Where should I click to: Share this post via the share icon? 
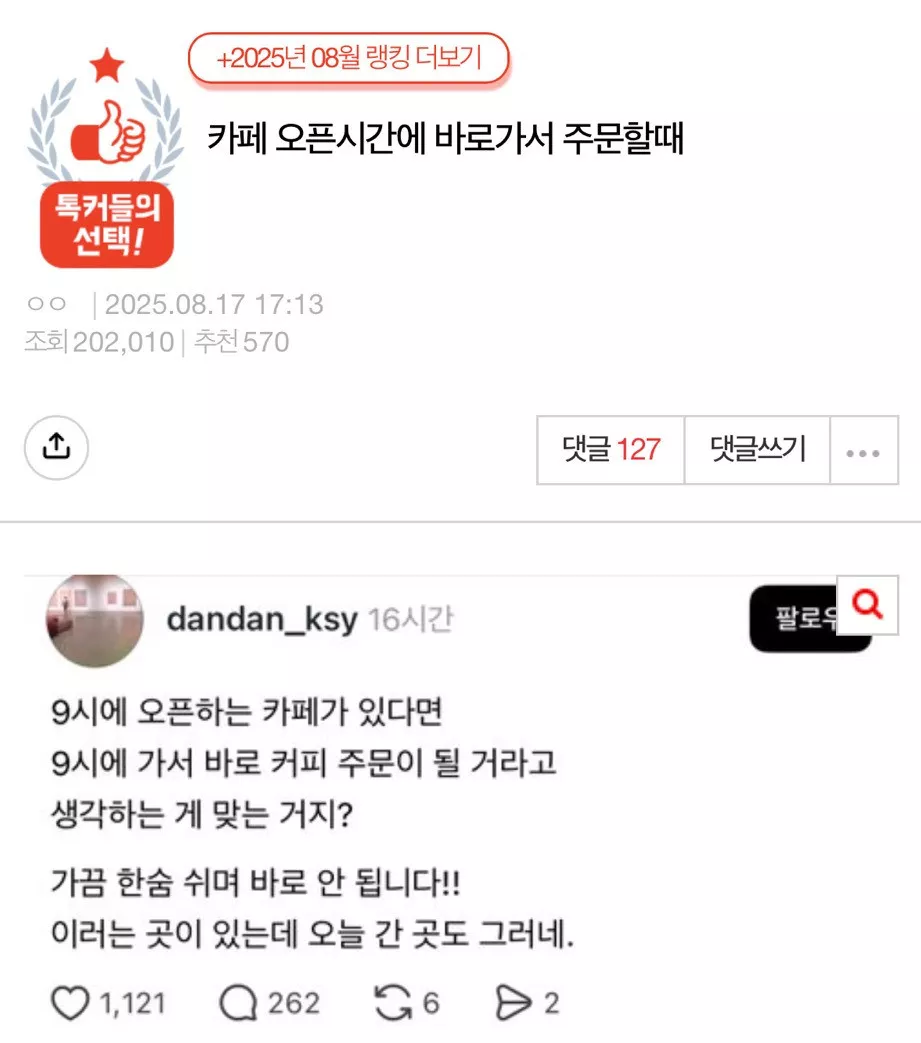coord(57,447)
